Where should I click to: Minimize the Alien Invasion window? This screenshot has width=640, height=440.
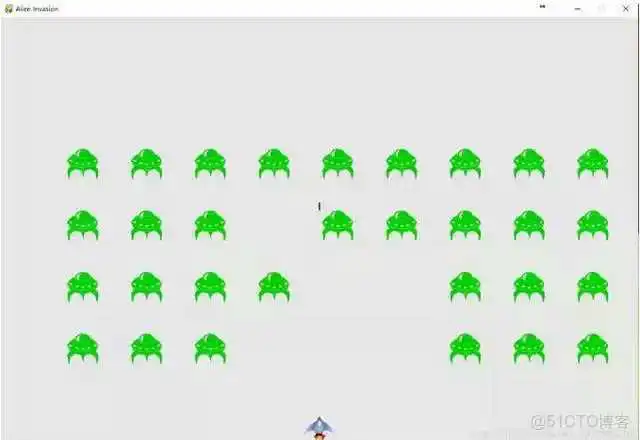click(577, 9)
